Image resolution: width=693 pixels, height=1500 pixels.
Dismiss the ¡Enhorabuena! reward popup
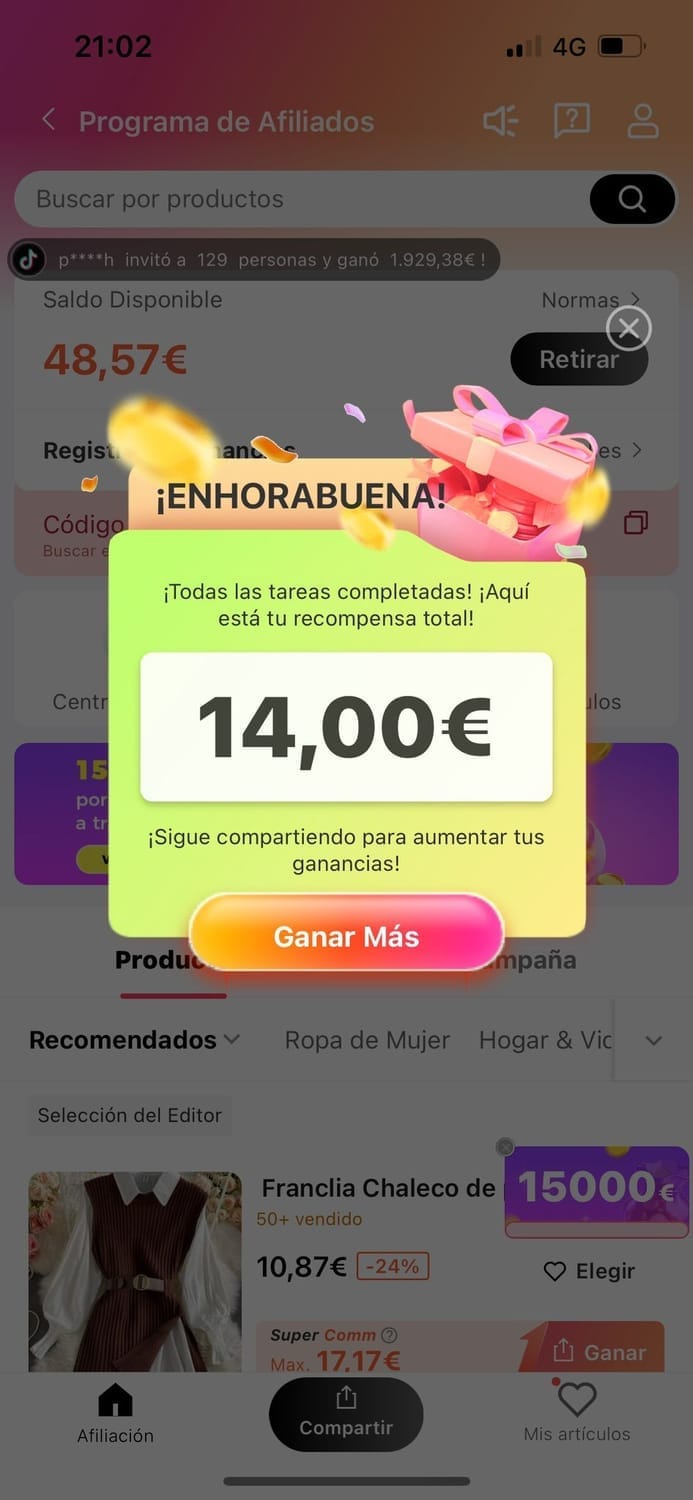(x=629, y=328)
